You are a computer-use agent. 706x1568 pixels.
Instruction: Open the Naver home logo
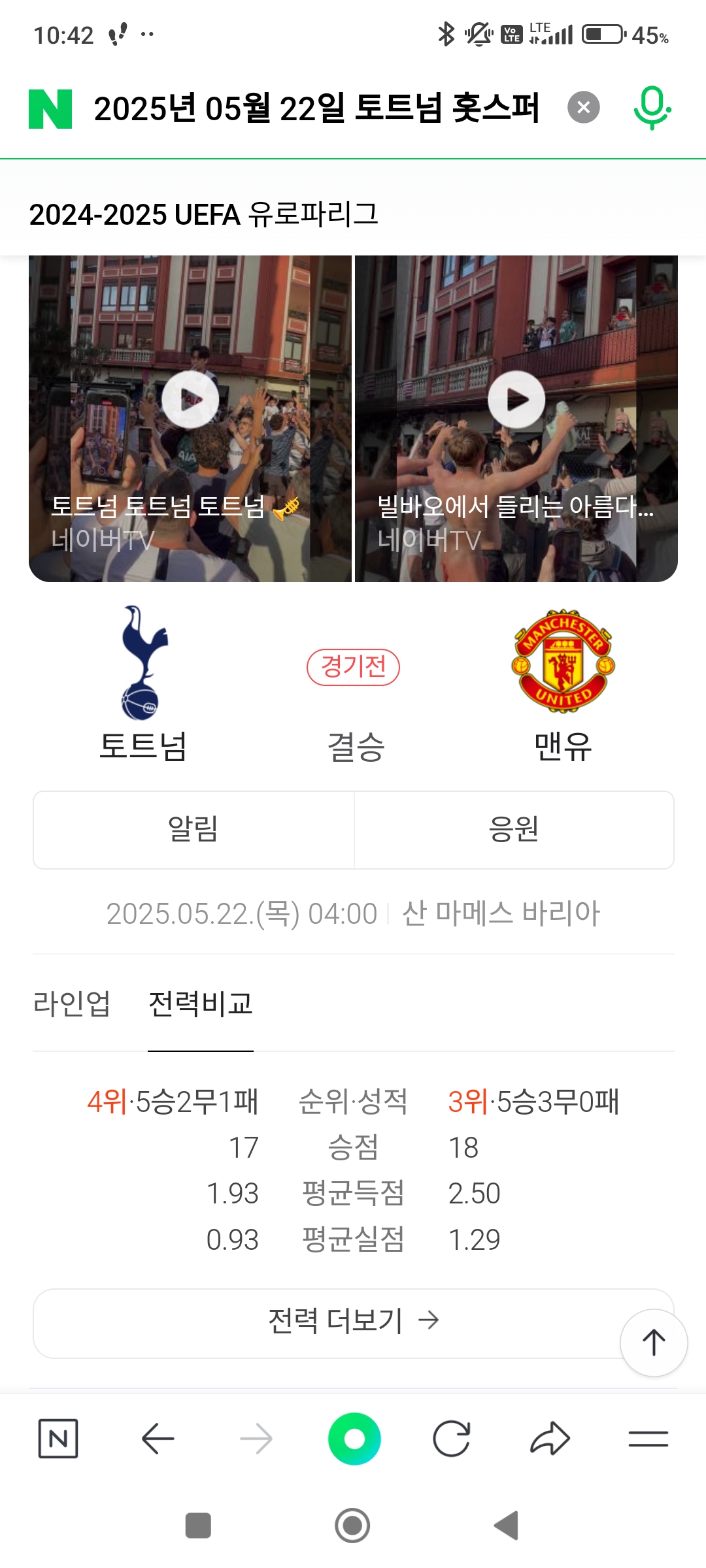pyautogui.click(x=50, y=108)
